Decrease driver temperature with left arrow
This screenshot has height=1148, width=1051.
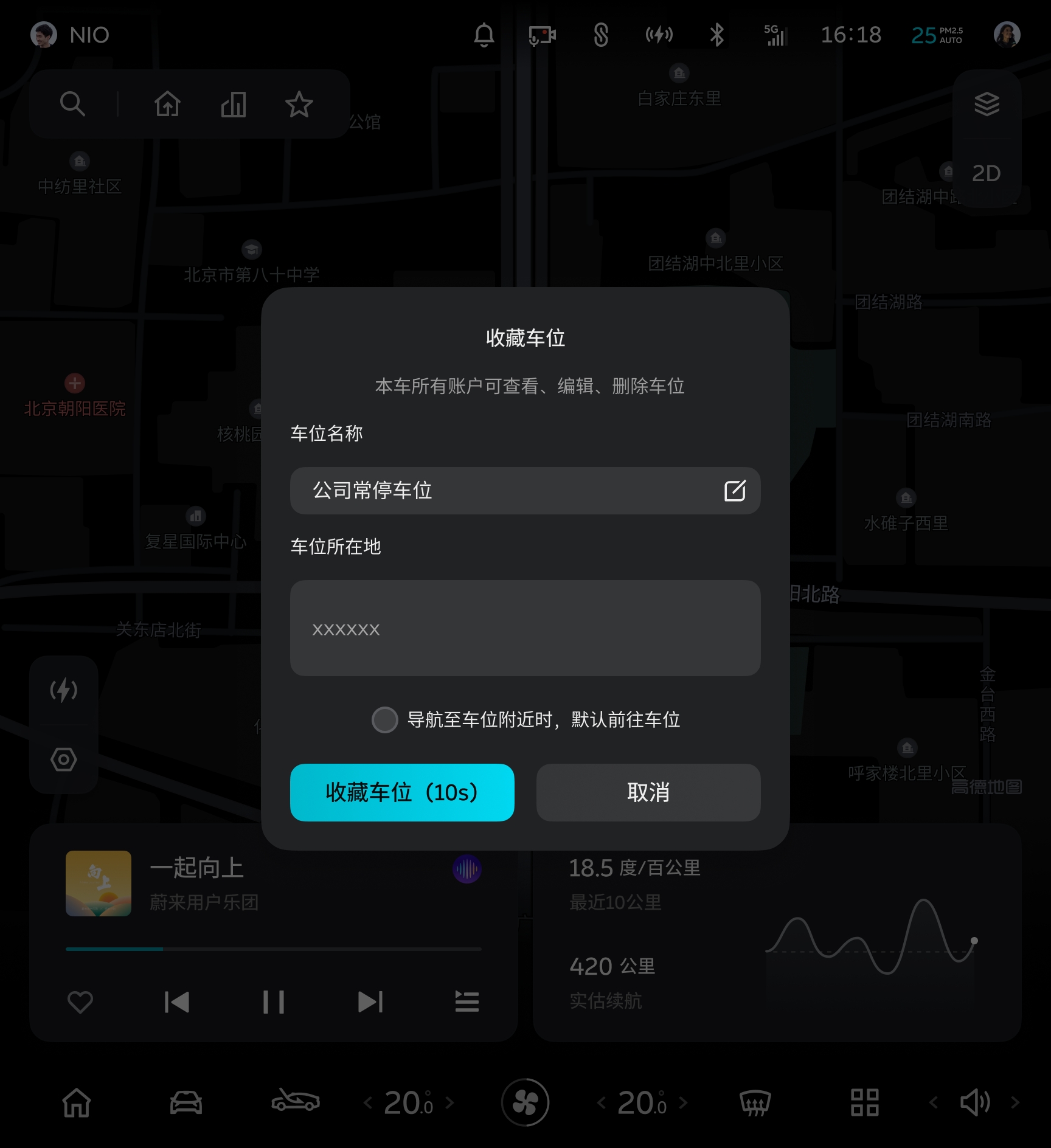(x=369, y=1102)
